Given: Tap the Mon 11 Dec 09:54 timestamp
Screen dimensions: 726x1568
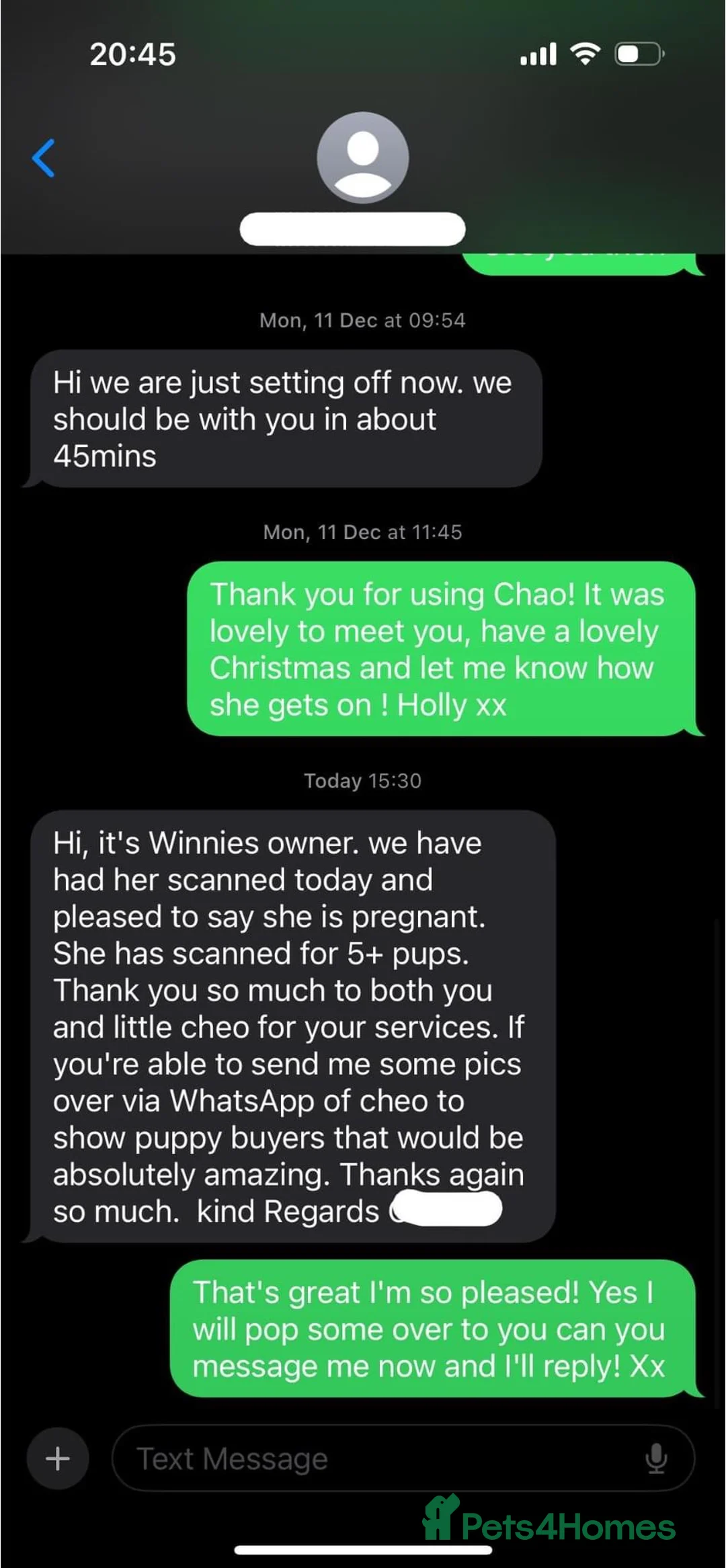Looking at the screenshot, I should [x=362, y=320].
